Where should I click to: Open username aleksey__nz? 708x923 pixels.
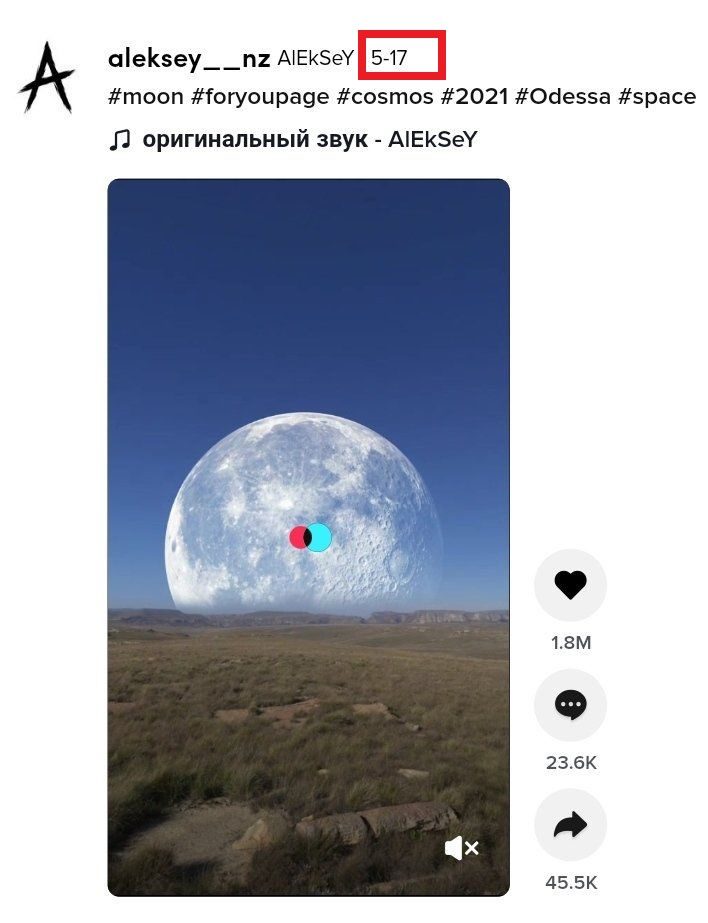click(188, 58)
